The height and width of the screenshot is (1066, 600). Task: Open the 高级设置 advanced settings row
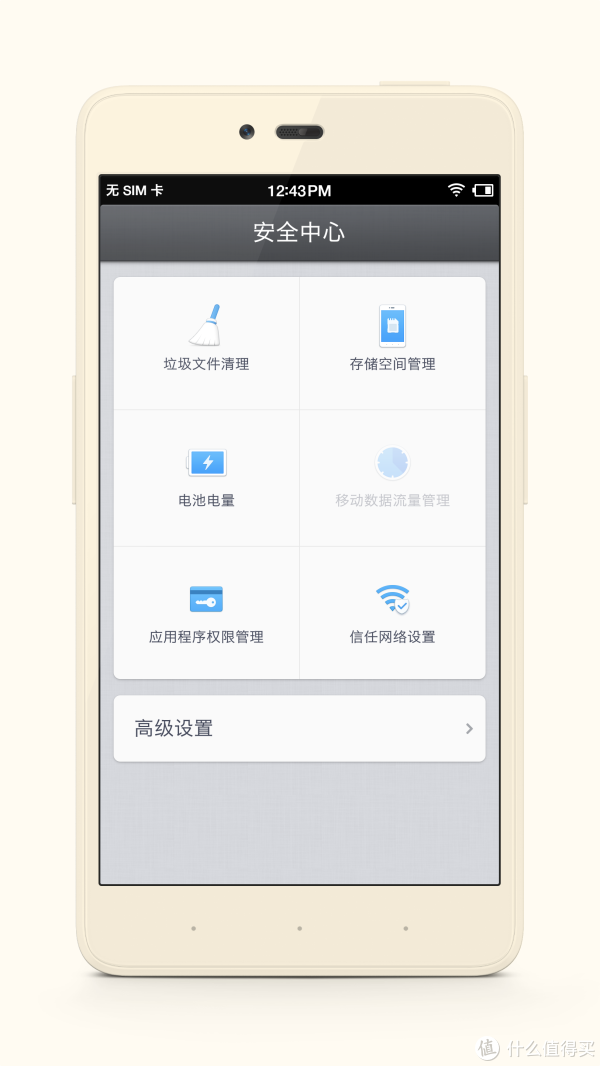click(299, 728)
